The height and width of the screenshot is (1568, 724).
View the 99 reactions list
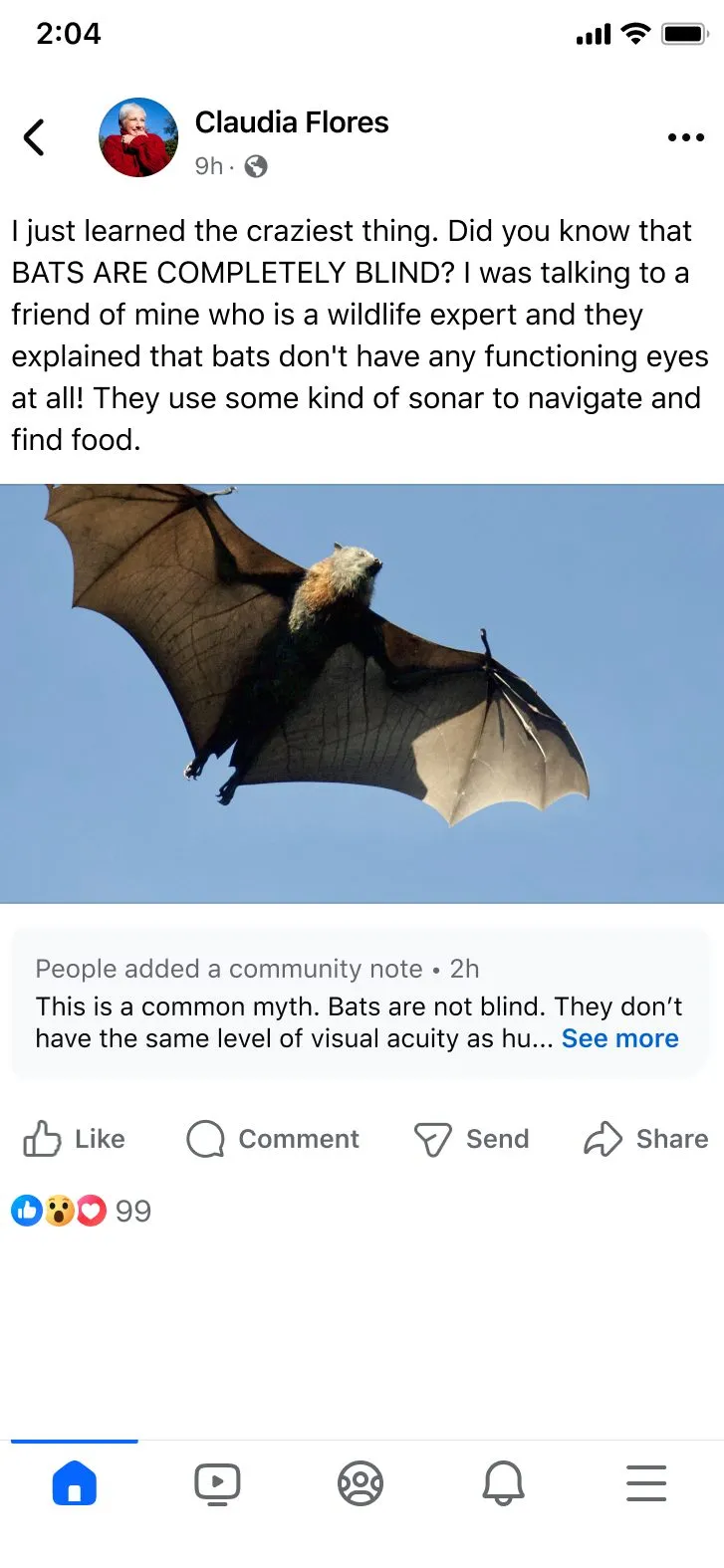[x=82, y=1211]
